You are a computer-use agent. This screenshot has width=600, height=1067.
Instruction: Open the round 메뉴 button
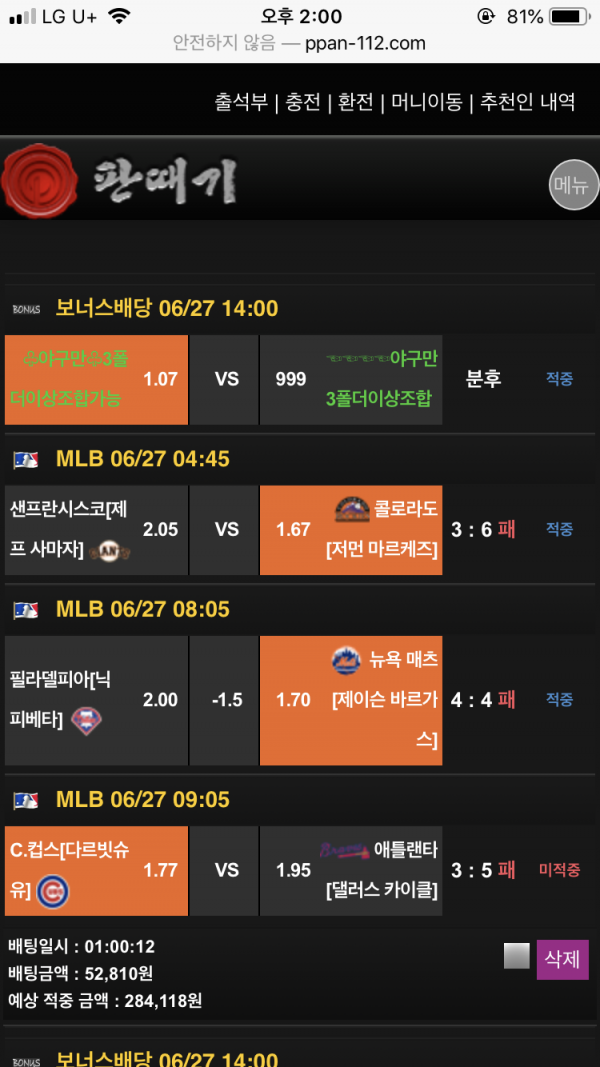point(574,184)
